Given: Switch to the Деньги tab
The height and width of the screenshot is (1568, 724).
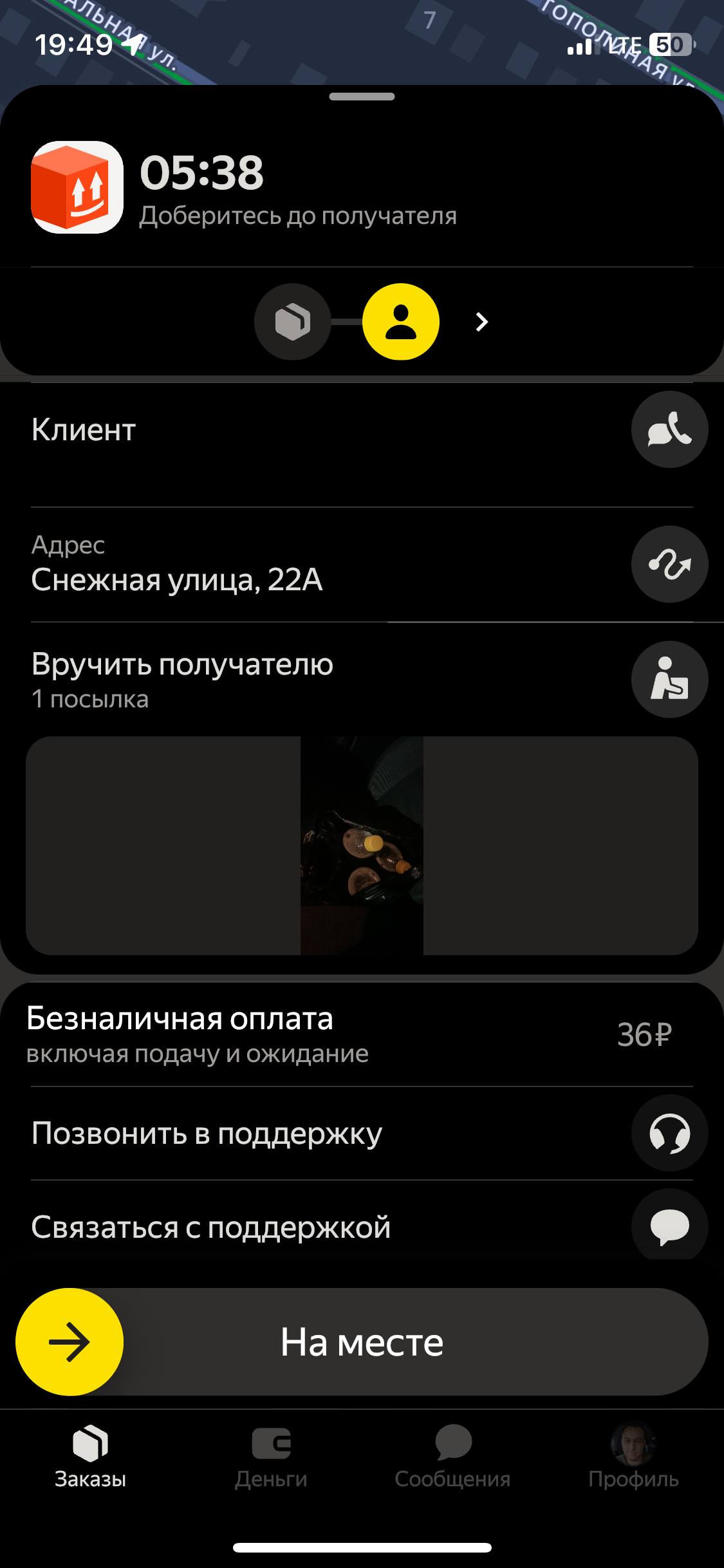Looking at the screenshot, I should click(271, 1457).
